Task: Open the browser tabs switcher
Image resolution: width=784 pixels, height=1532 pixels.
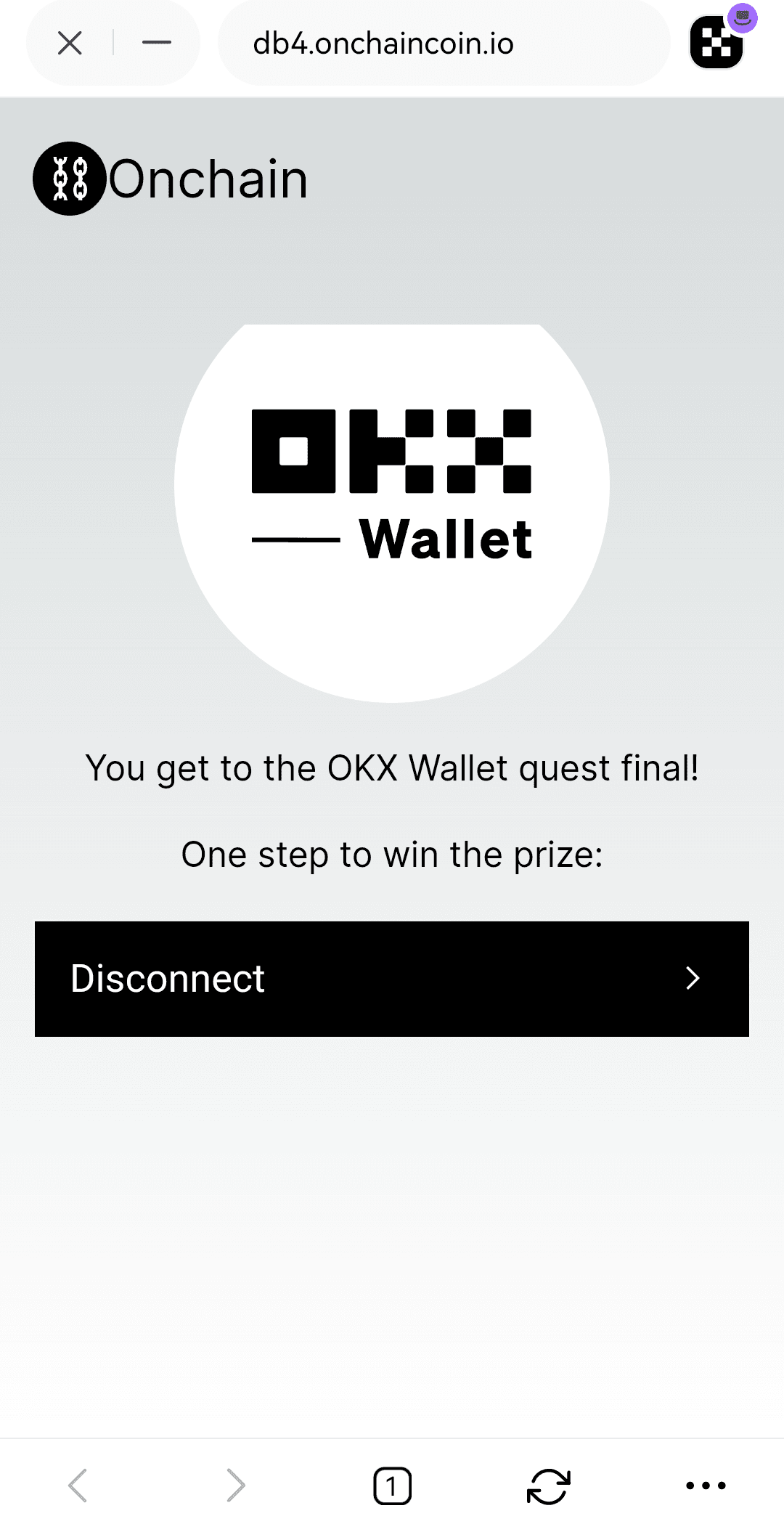Action: 392,1486
